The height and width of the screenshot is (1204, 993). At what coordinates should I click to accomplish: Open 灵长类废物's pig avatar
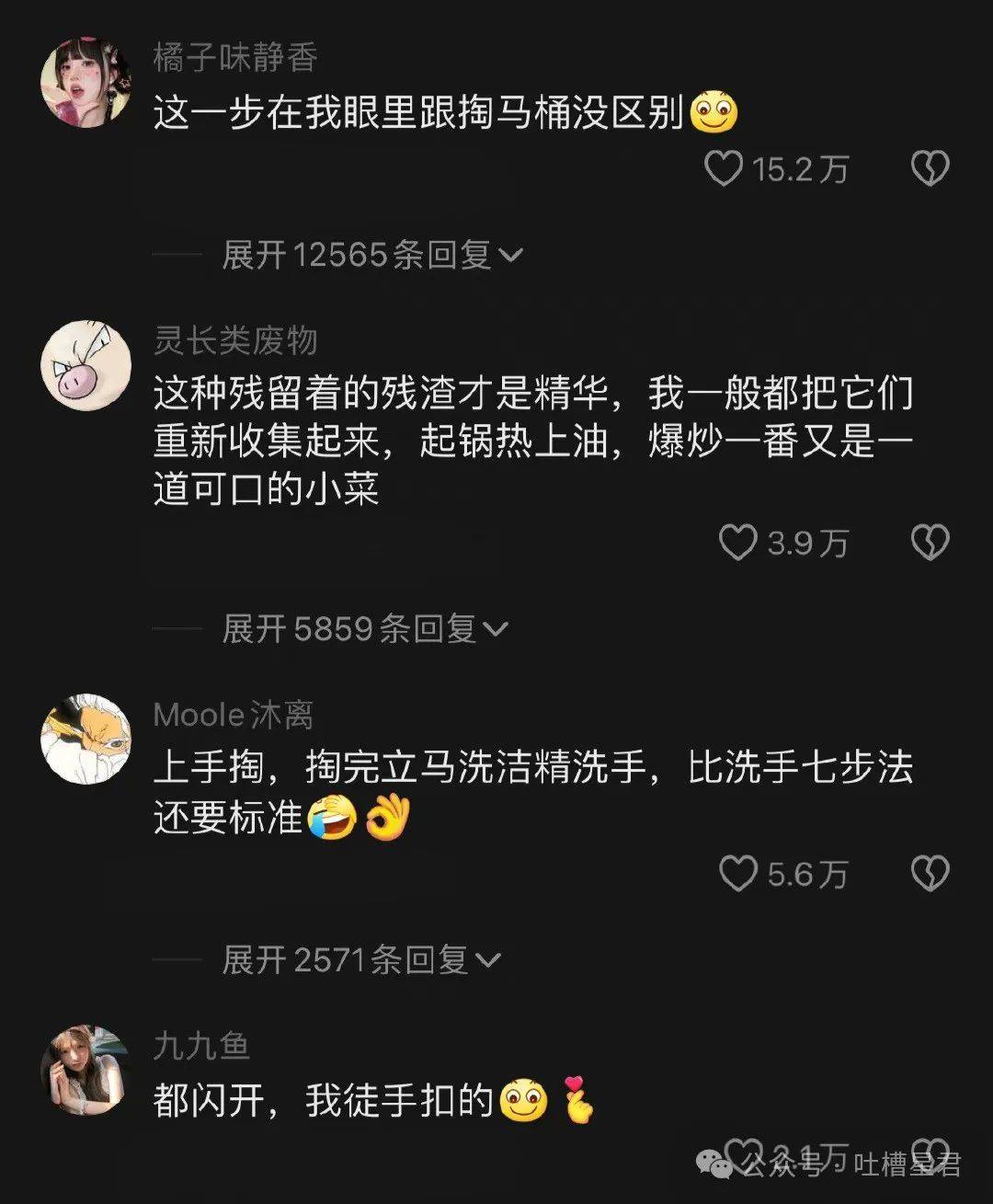coord(86,365)
